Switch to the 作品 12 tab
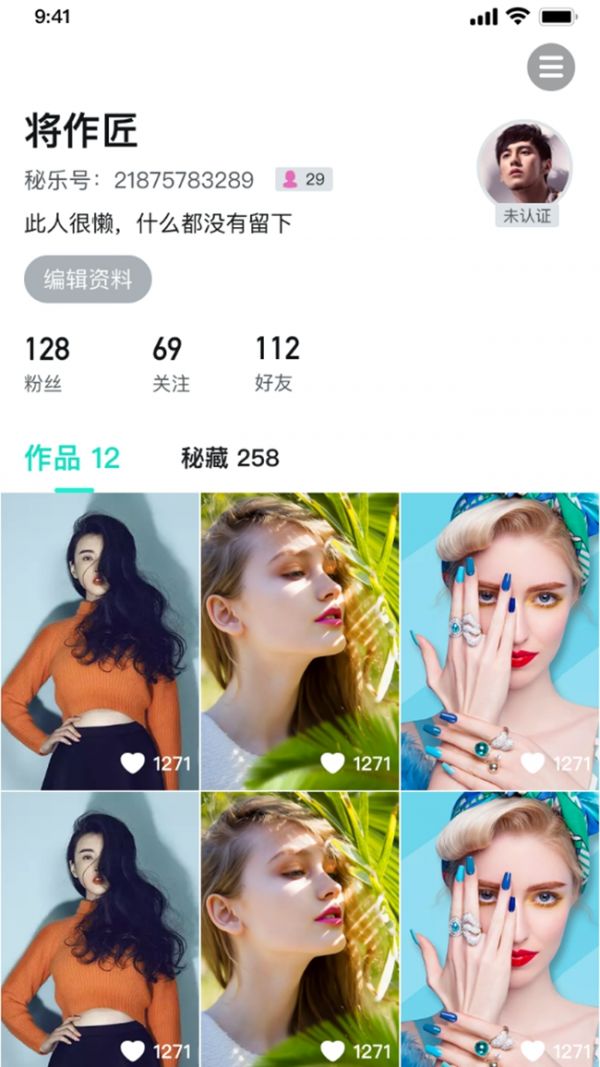 tap(72, 459)
